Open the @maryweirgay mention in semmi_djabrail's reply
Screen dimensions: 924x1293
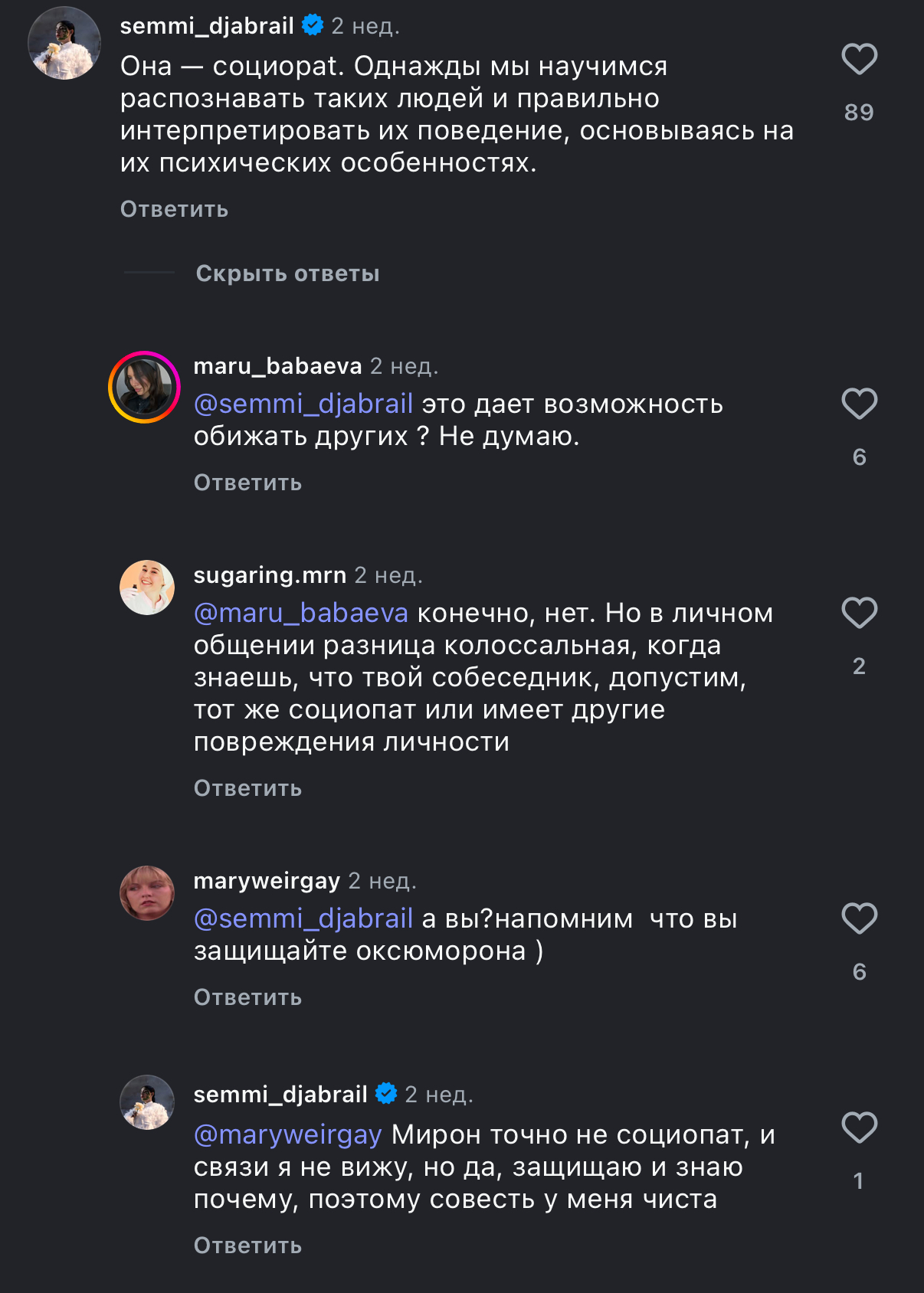[x=287, y=1134]
